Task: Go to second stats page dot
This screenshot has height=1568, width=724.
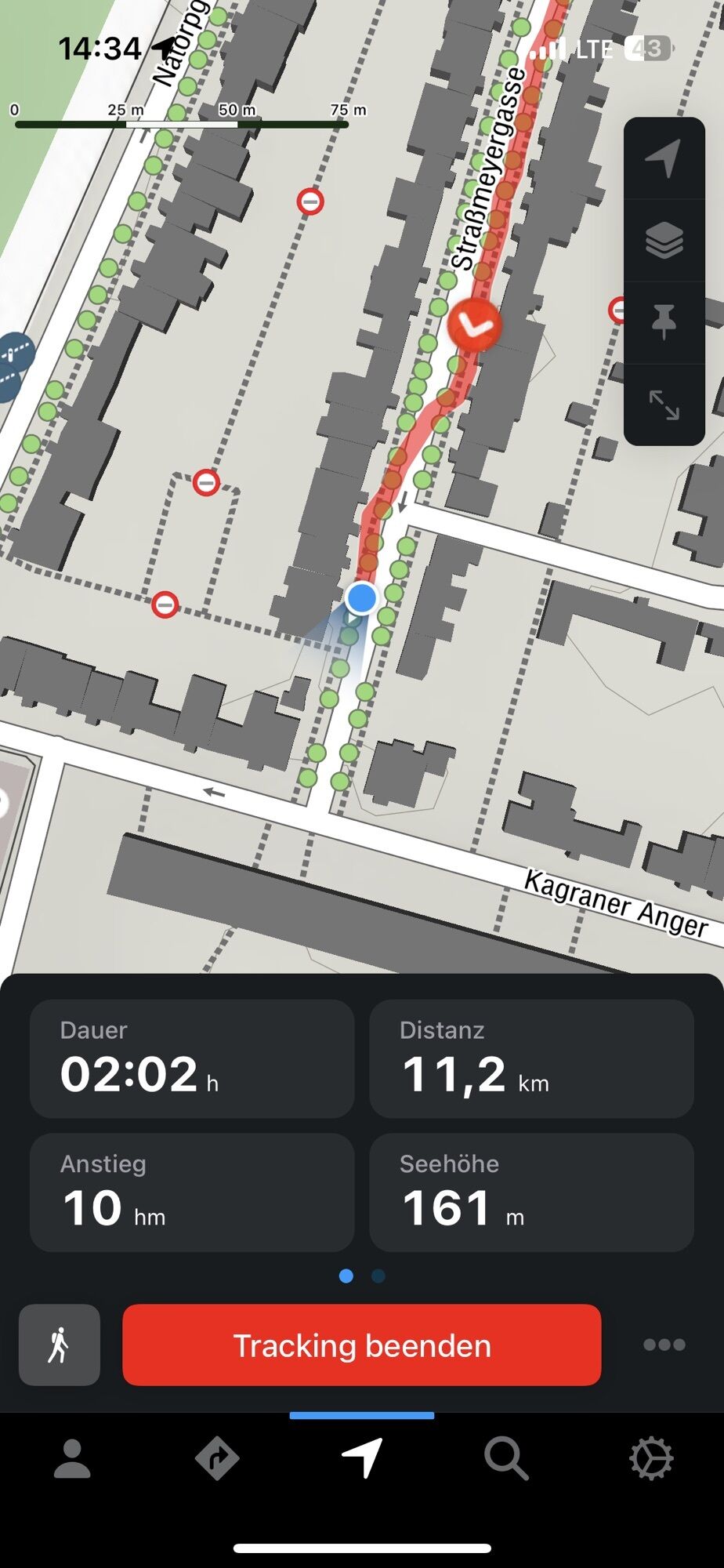Action: tap(378, 1276)
